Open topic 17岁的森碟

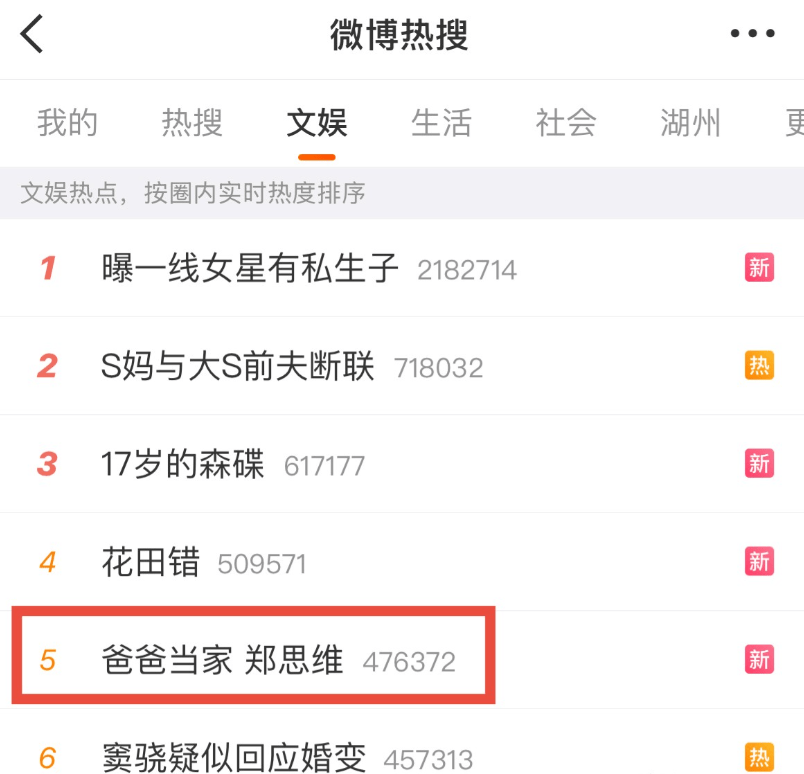pyautogui.click(x=183, y=464)
